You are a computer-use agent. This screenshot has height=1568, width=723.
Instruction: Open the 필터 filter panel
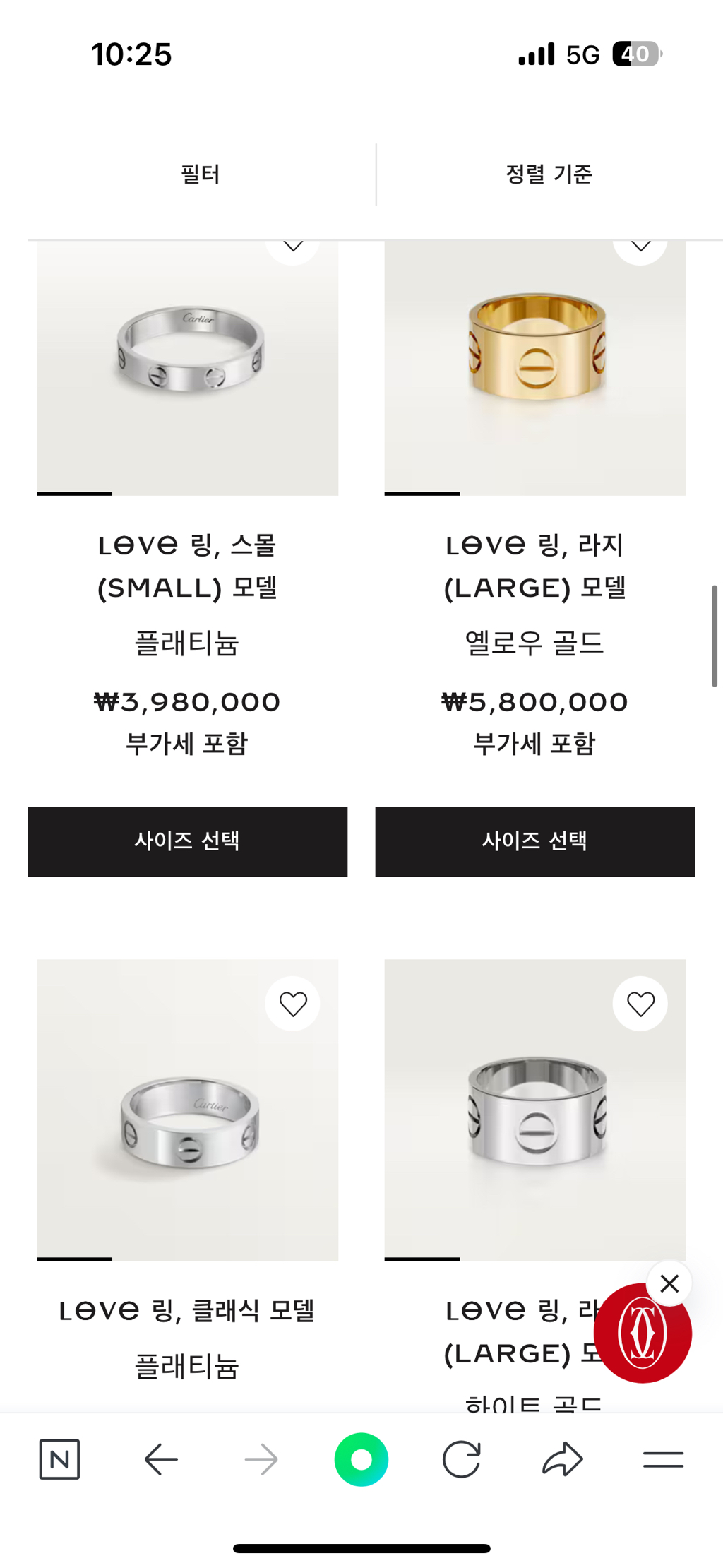tap(201, 174)
